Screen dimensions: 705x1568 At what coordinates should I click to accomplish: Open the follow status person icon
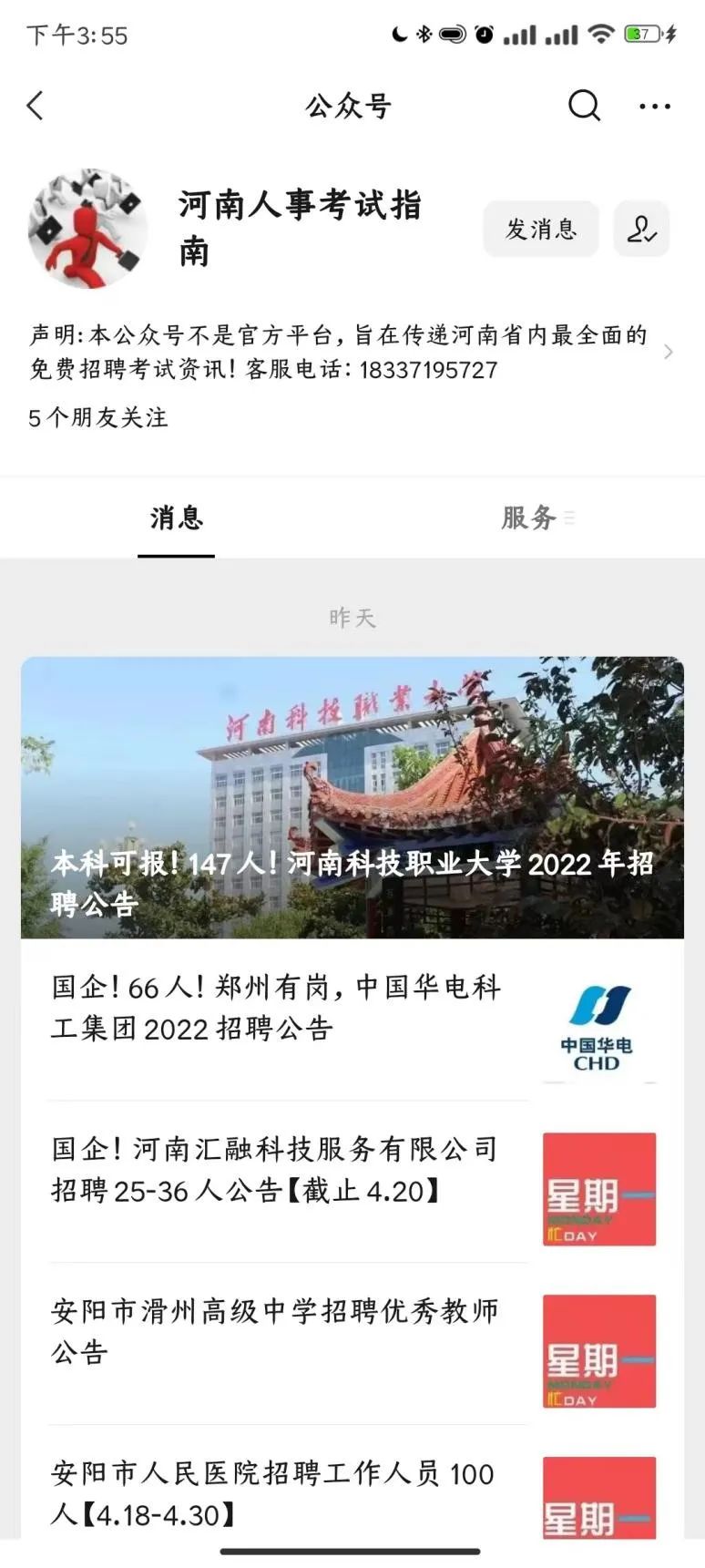641,229
